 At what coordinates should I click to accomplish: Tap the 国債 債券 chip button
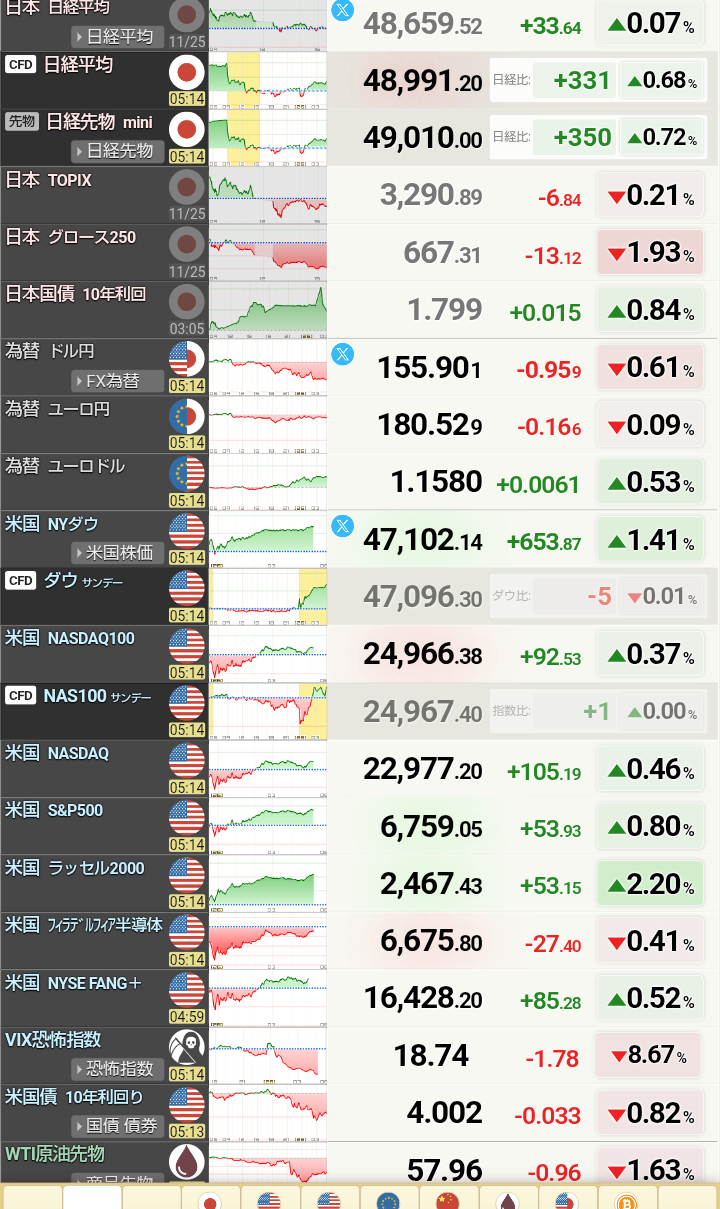click(118, 1126)
